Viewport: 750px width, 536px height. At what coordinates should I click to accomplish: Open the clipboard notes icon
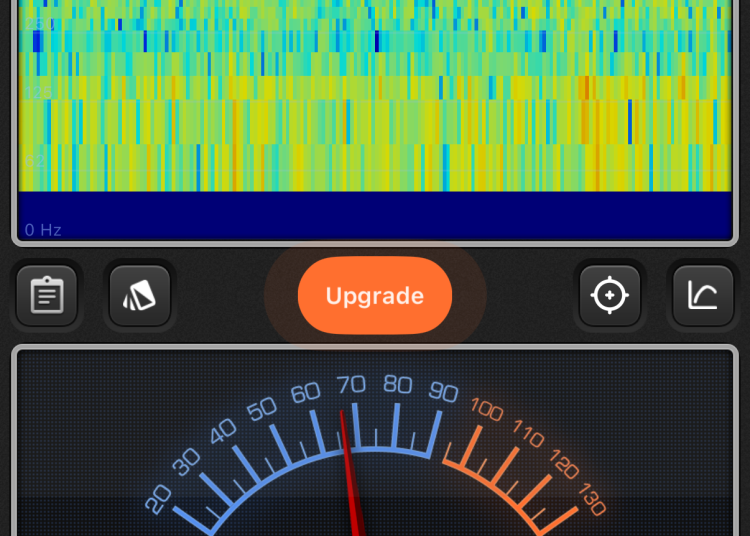(x=47, y=296)
